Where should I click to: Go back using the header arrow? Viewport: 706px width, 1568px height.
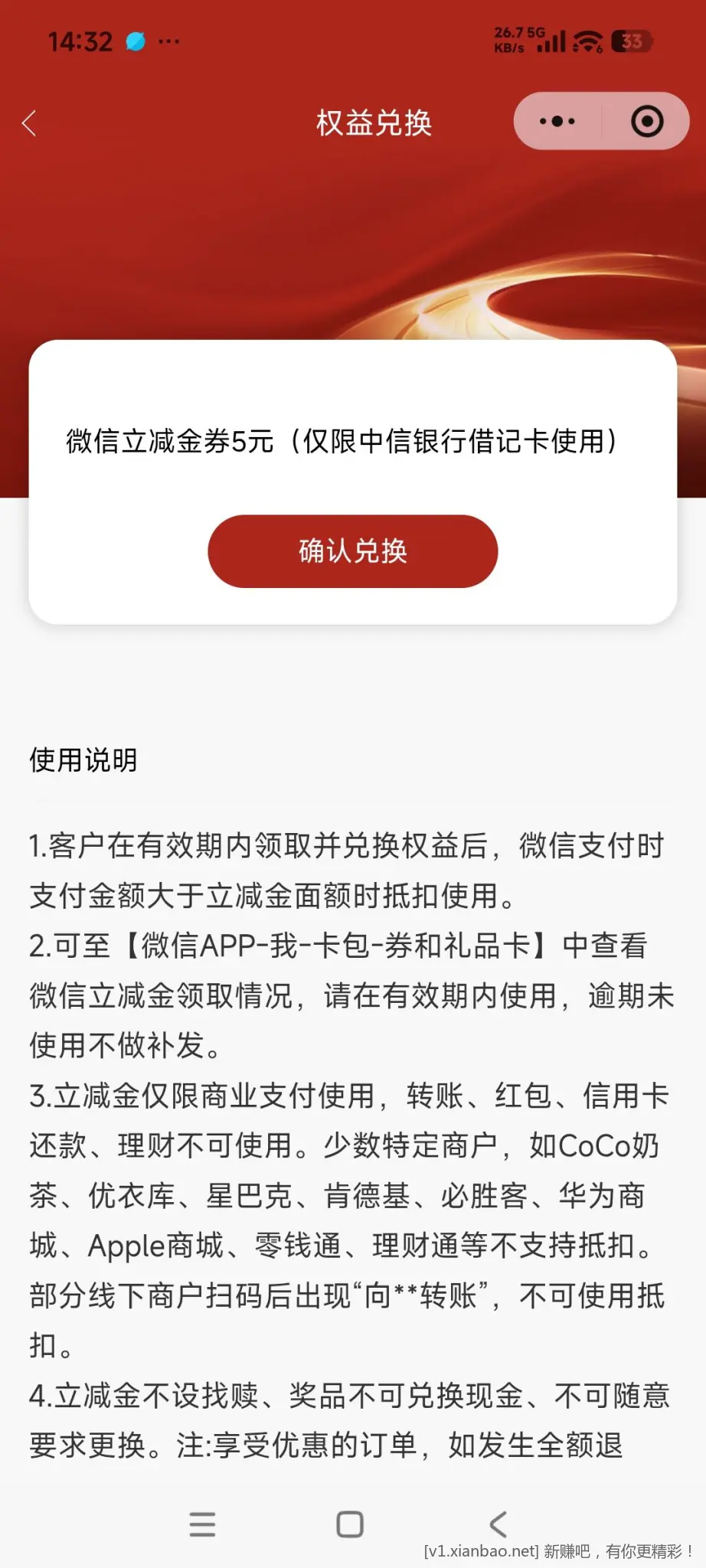coord(29,122)
